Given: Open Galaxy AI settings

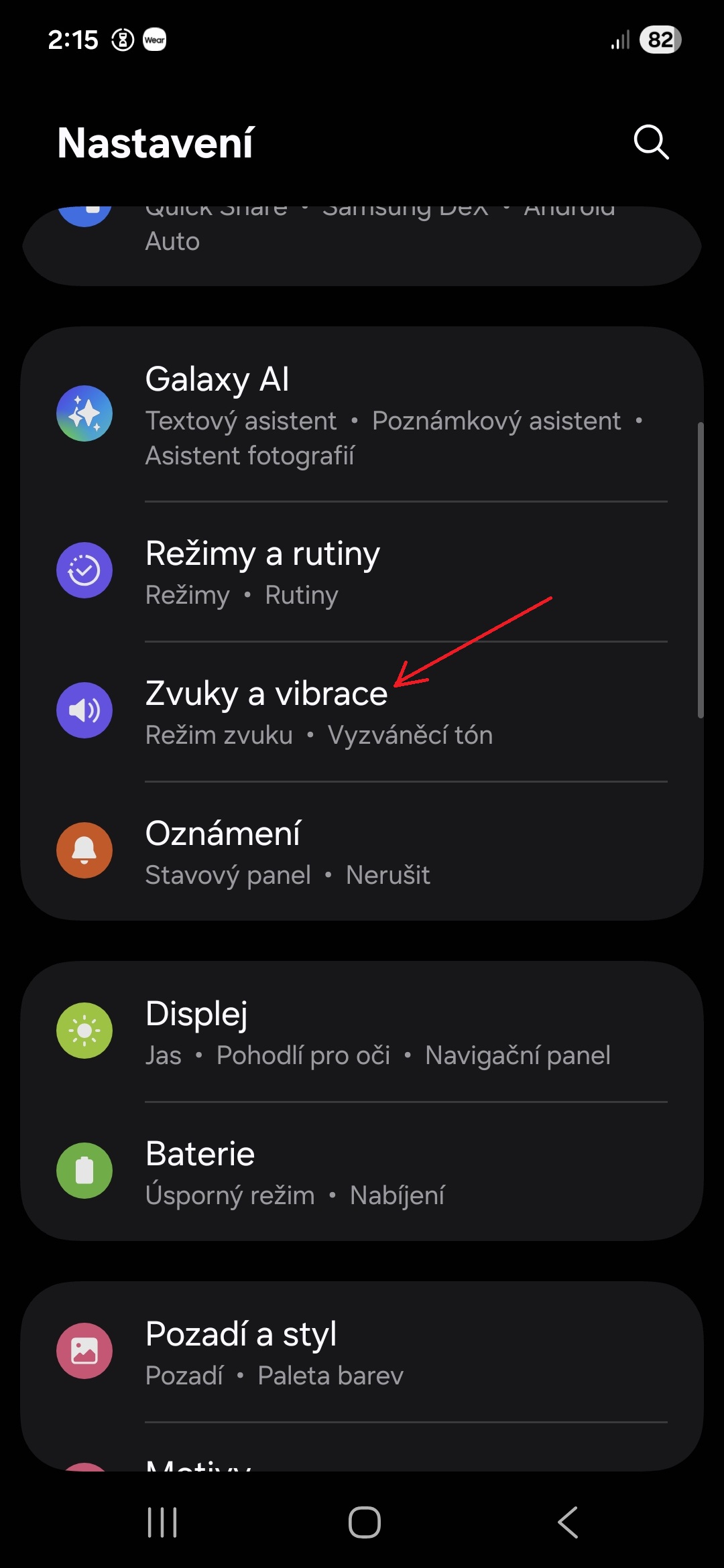Looking at the screenshot, I should [362, 414].
